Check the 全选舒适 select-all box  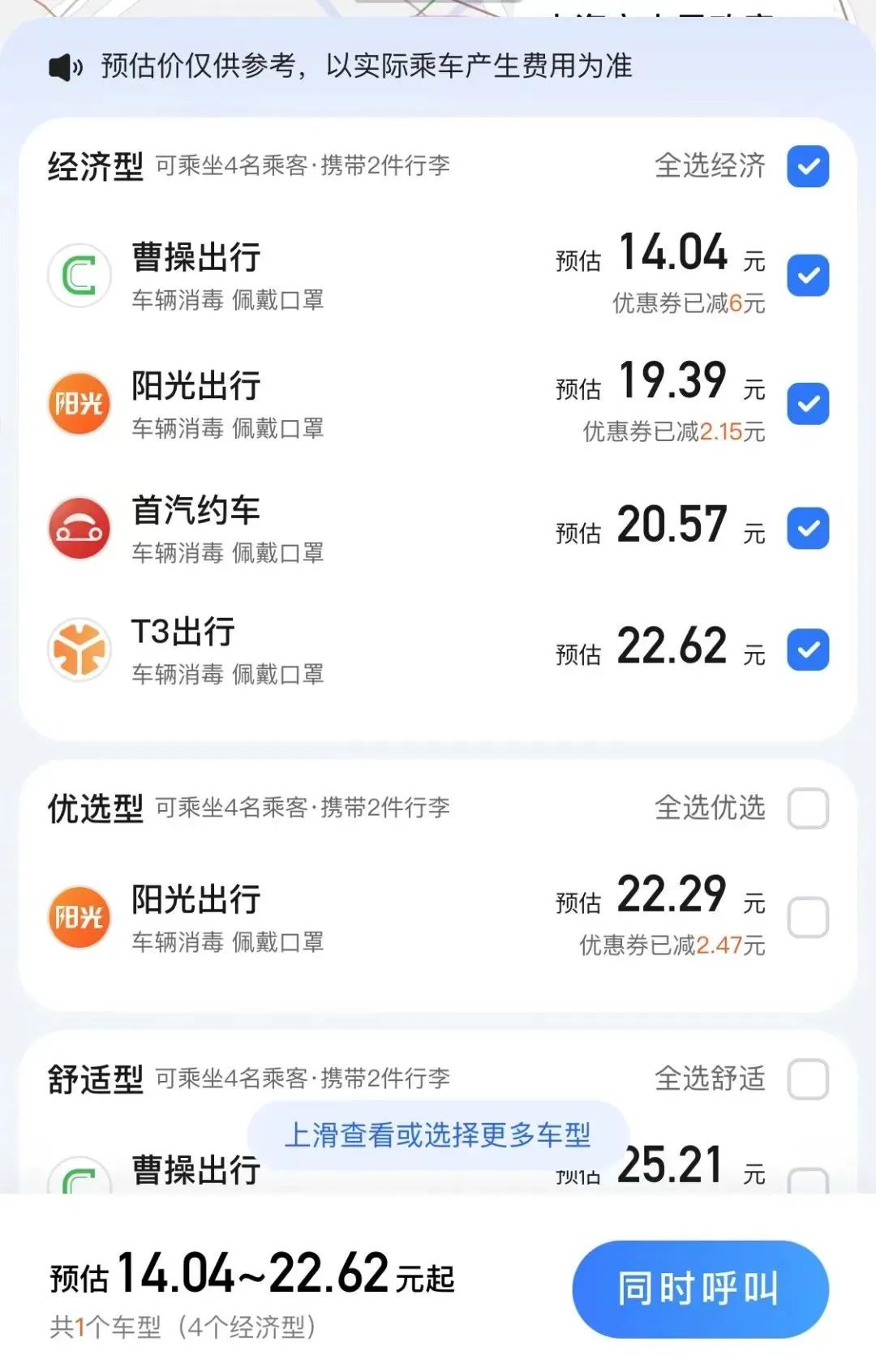(808, 1079)
